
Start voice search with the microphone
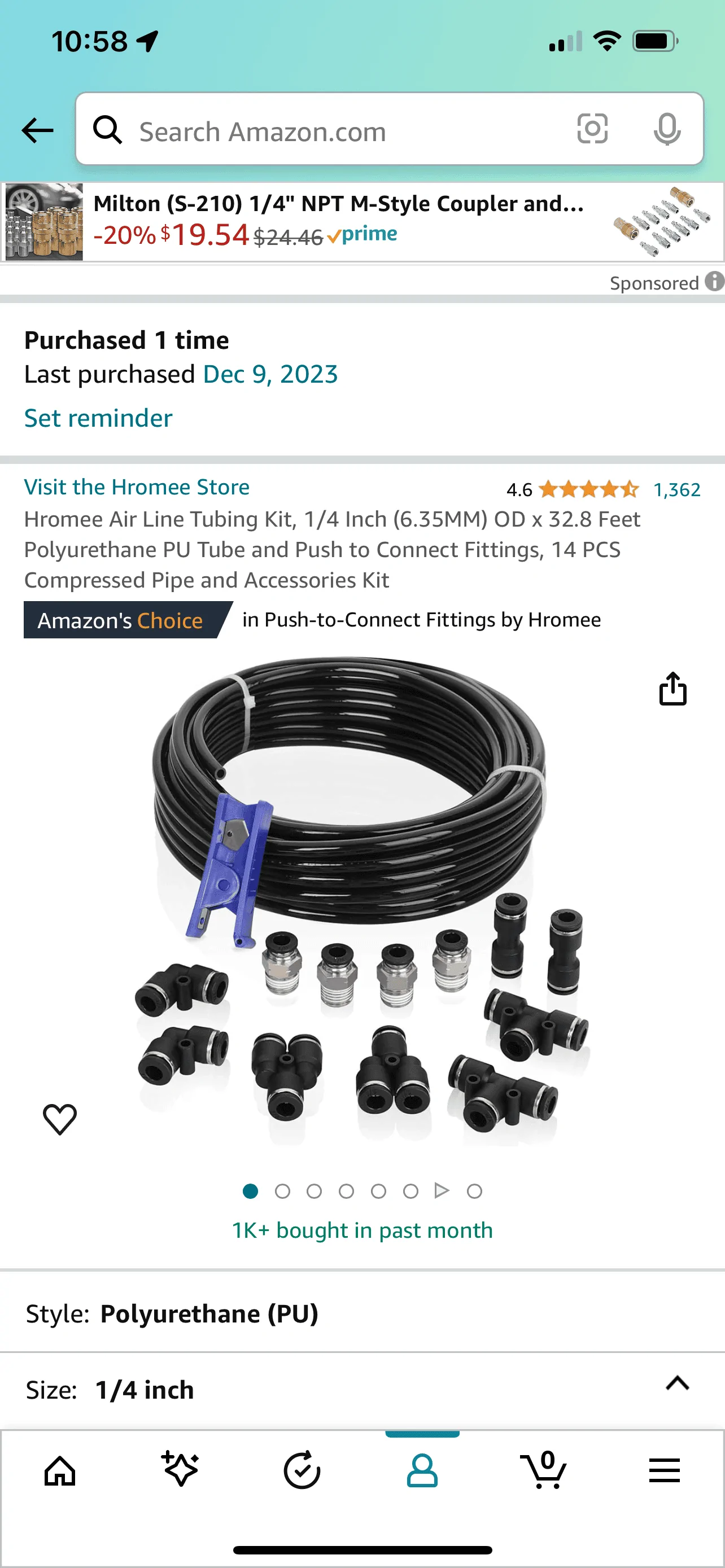[x=667, y=129]
